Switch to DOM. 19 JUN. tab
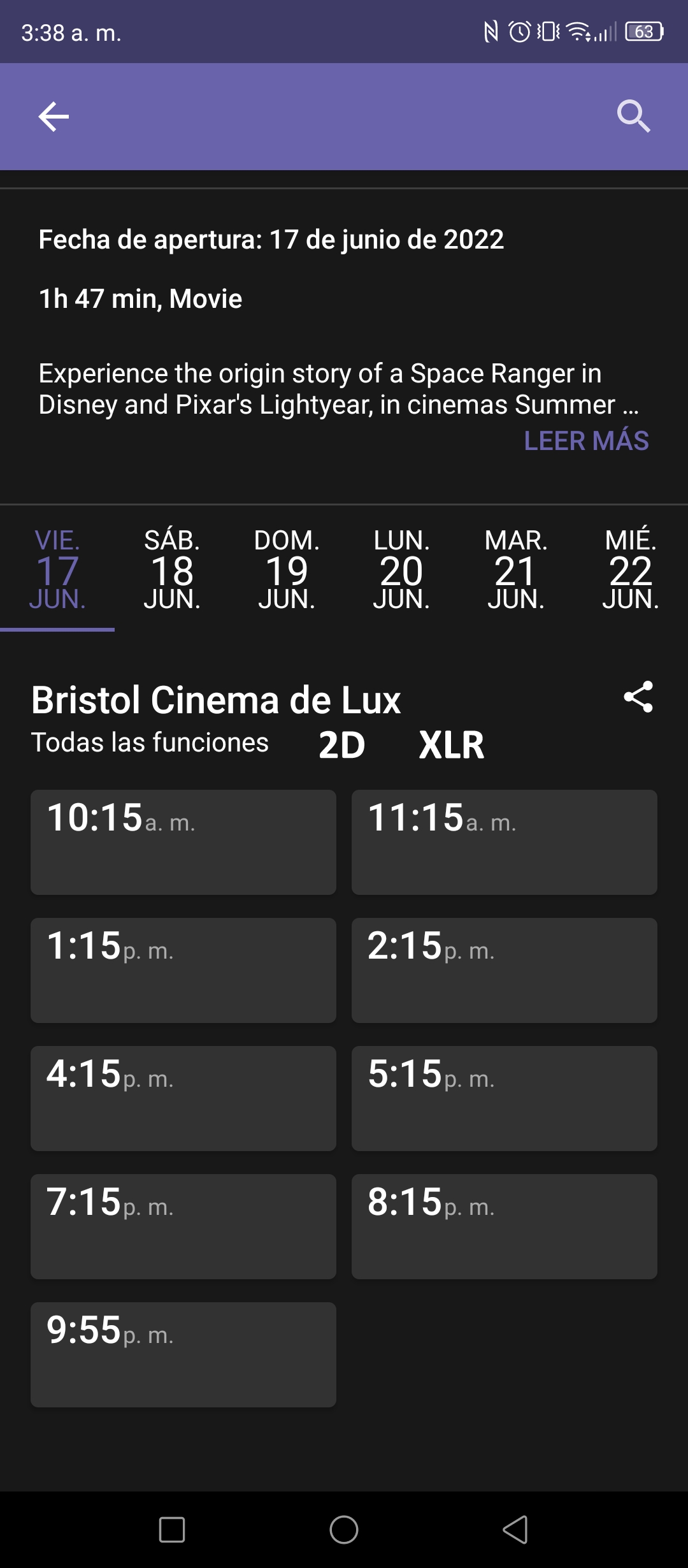 287,569
